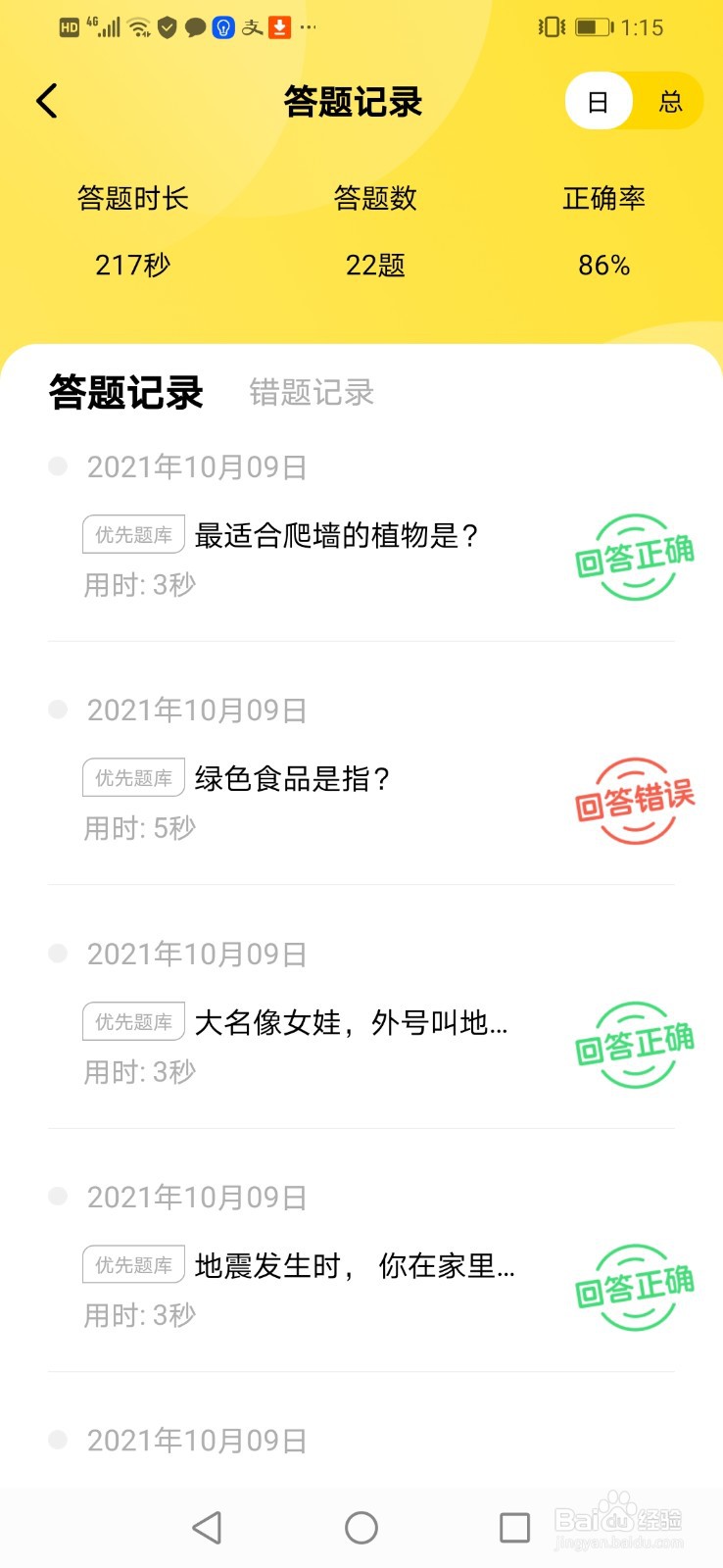
Task: Expand the truncated 地震发生时 question
Action: pos(357,1266)
